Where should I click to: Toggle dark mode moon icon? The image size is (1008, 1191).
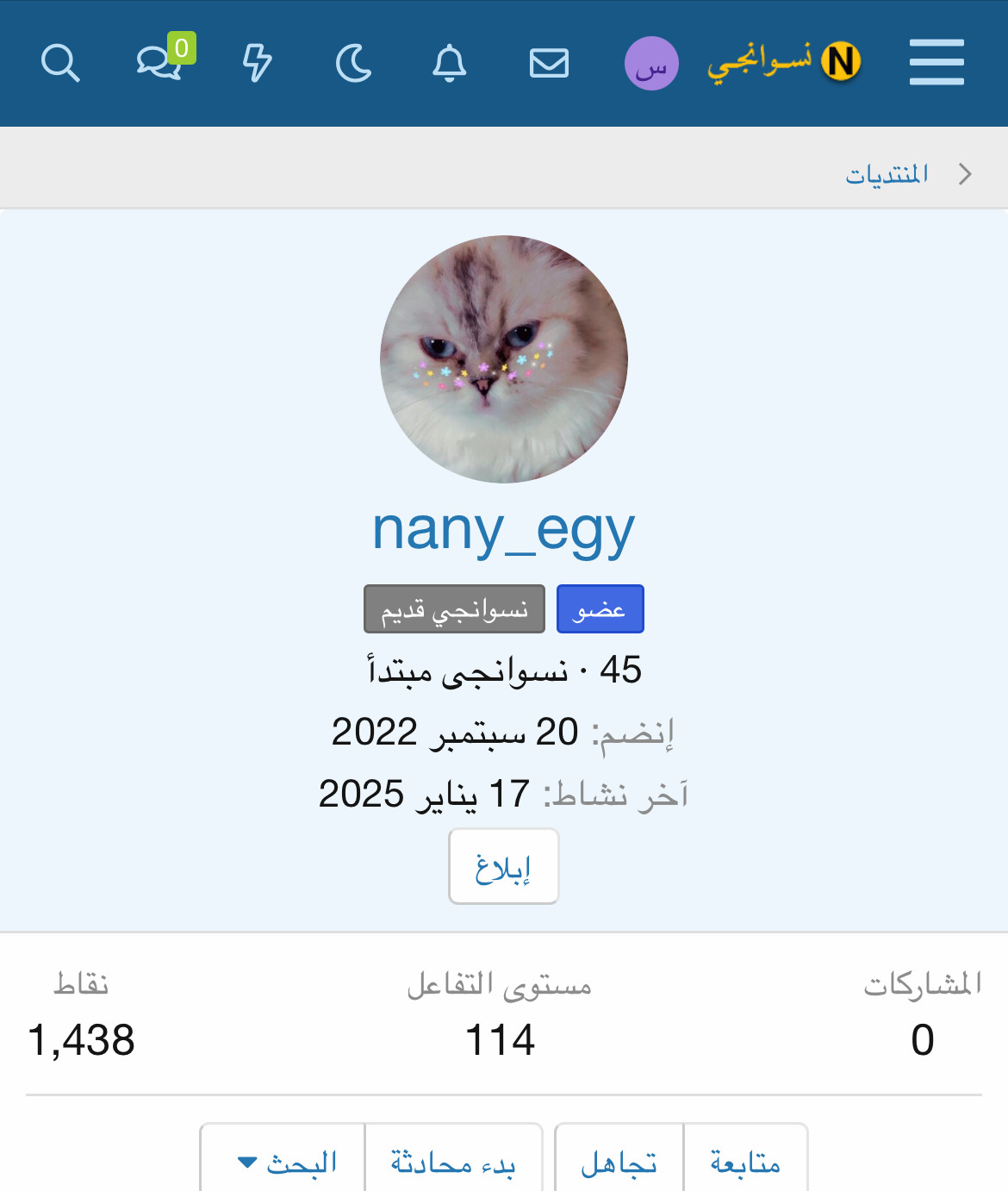click(353, 63)
